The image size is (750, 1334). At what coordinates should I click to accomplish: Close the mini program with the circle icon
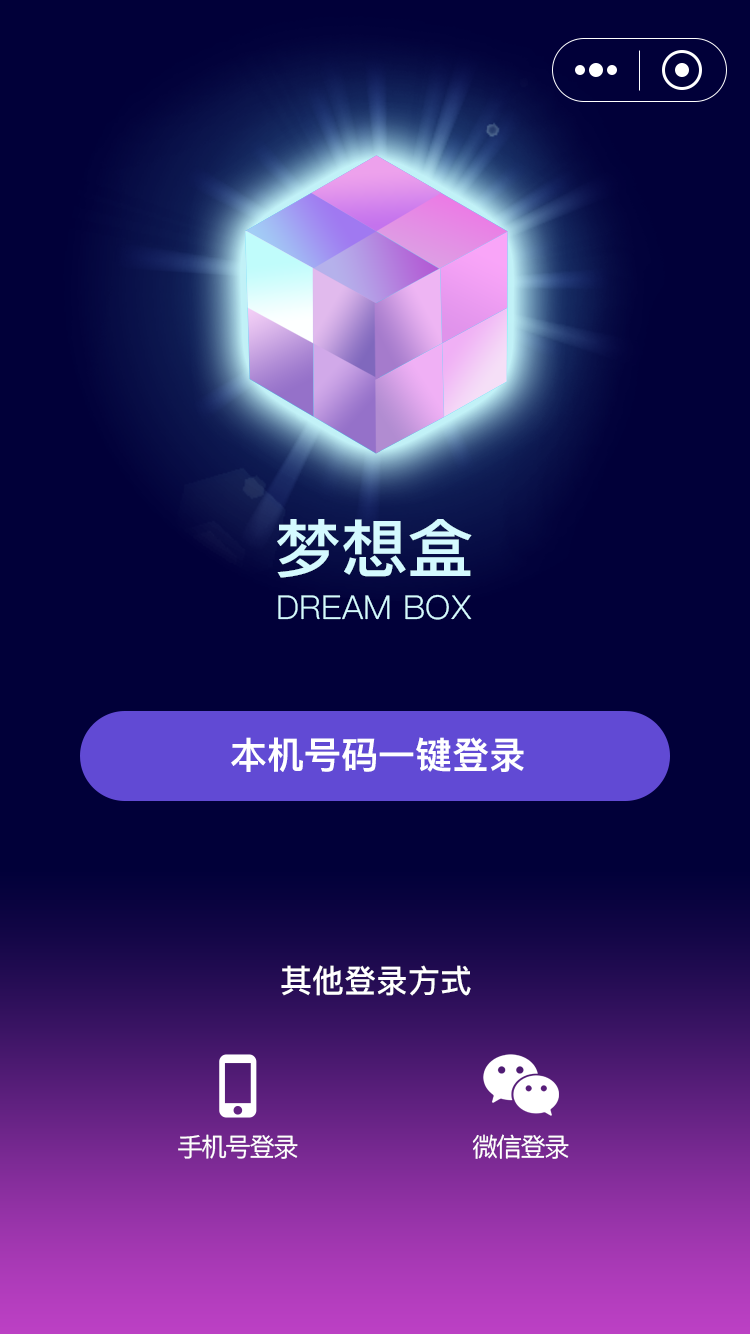tap(682, 70)
